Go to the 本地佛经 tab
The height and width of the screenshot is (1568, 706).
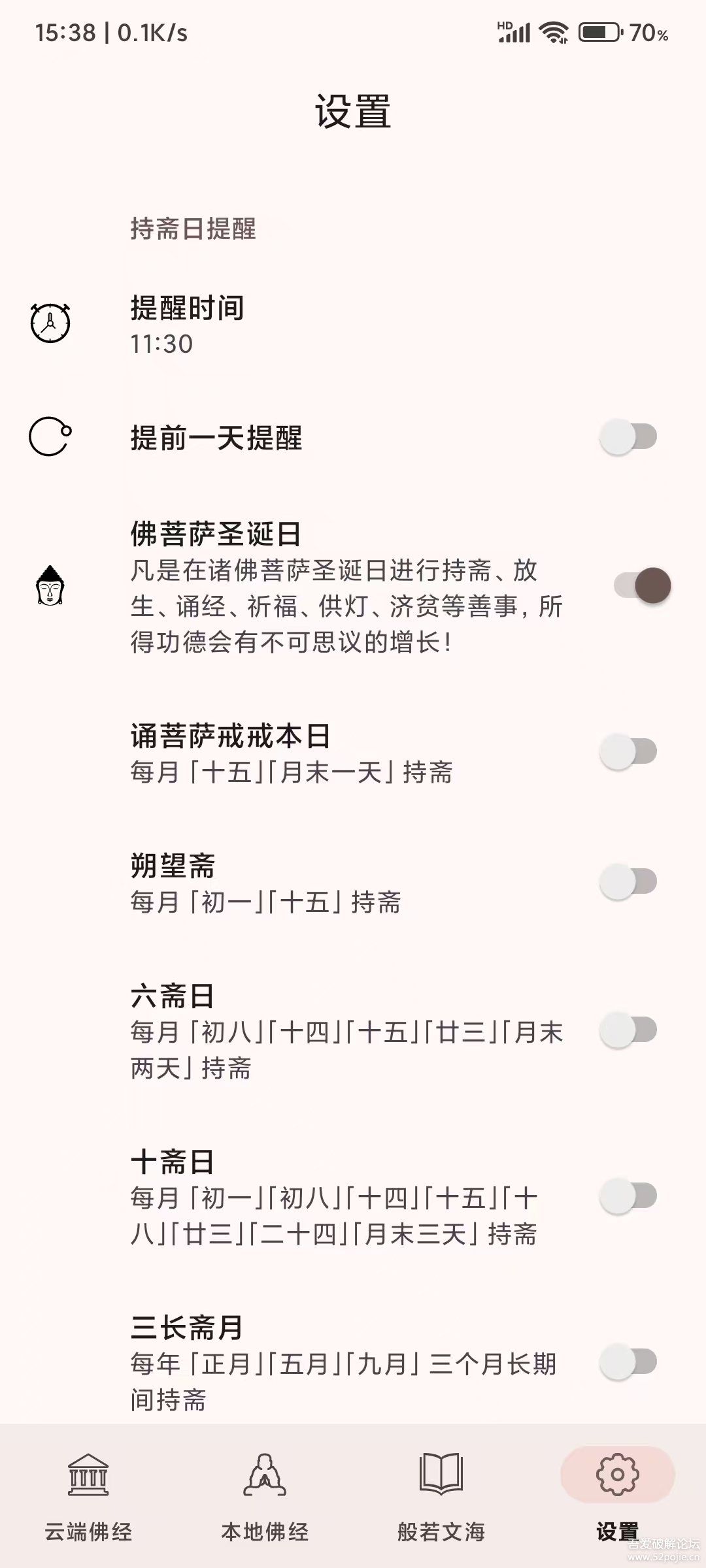point(265,1496)
